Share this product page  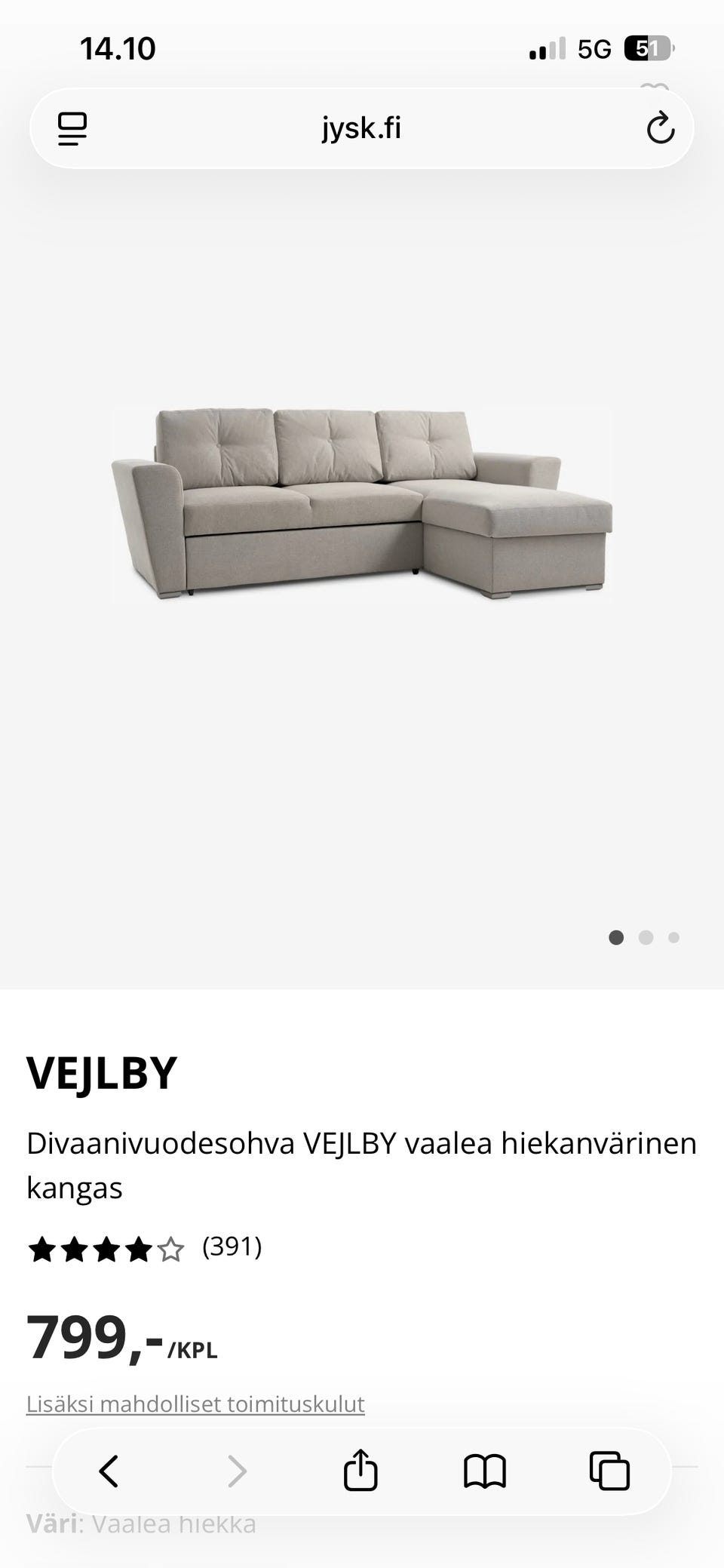click(x=360, y=1470)
